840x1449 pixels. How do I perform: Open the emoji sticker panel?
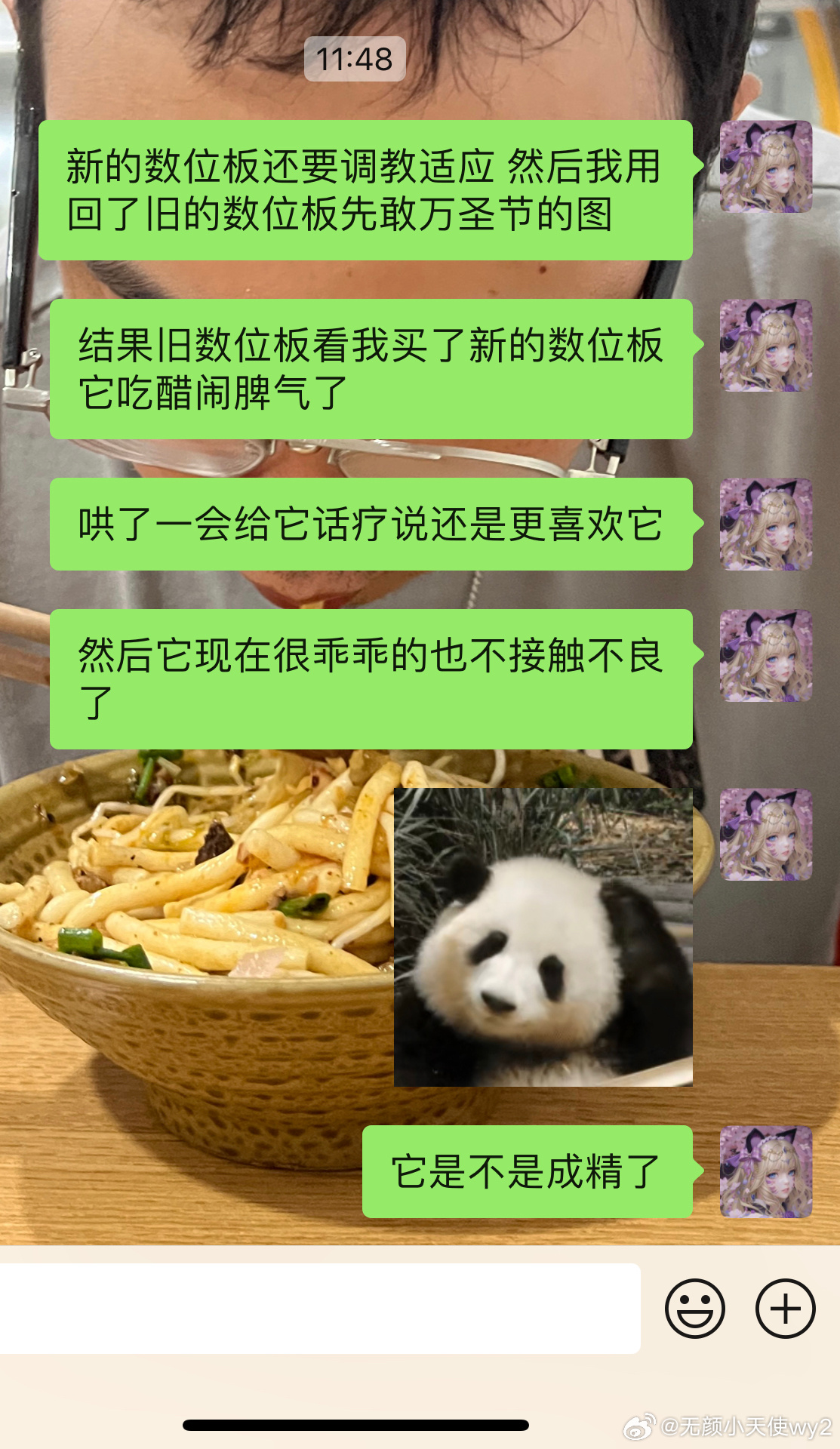tap(694, 1308)
